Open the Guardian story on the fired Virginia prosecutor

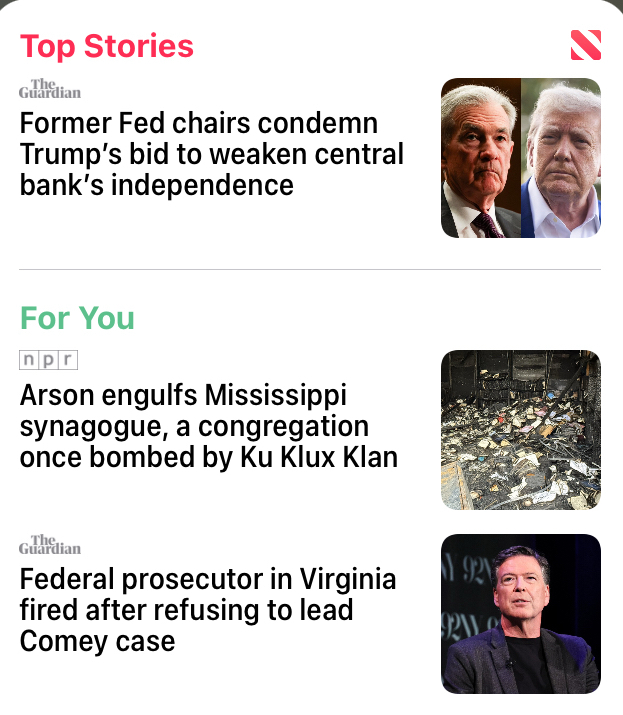208,609
